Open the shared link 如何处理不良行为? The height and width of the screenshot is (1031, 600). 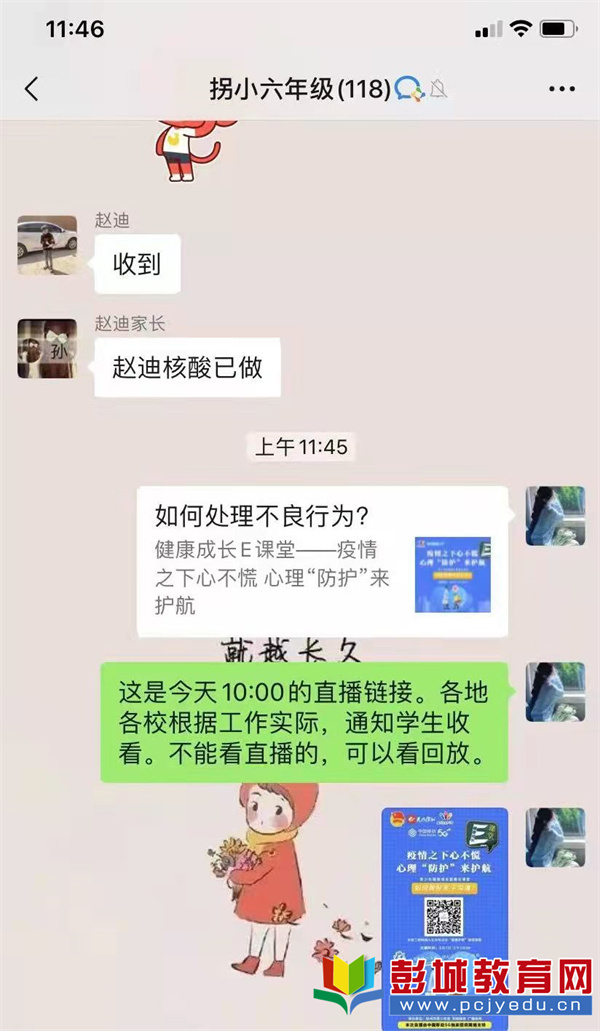pyautogui.click(x=322, y=561)
